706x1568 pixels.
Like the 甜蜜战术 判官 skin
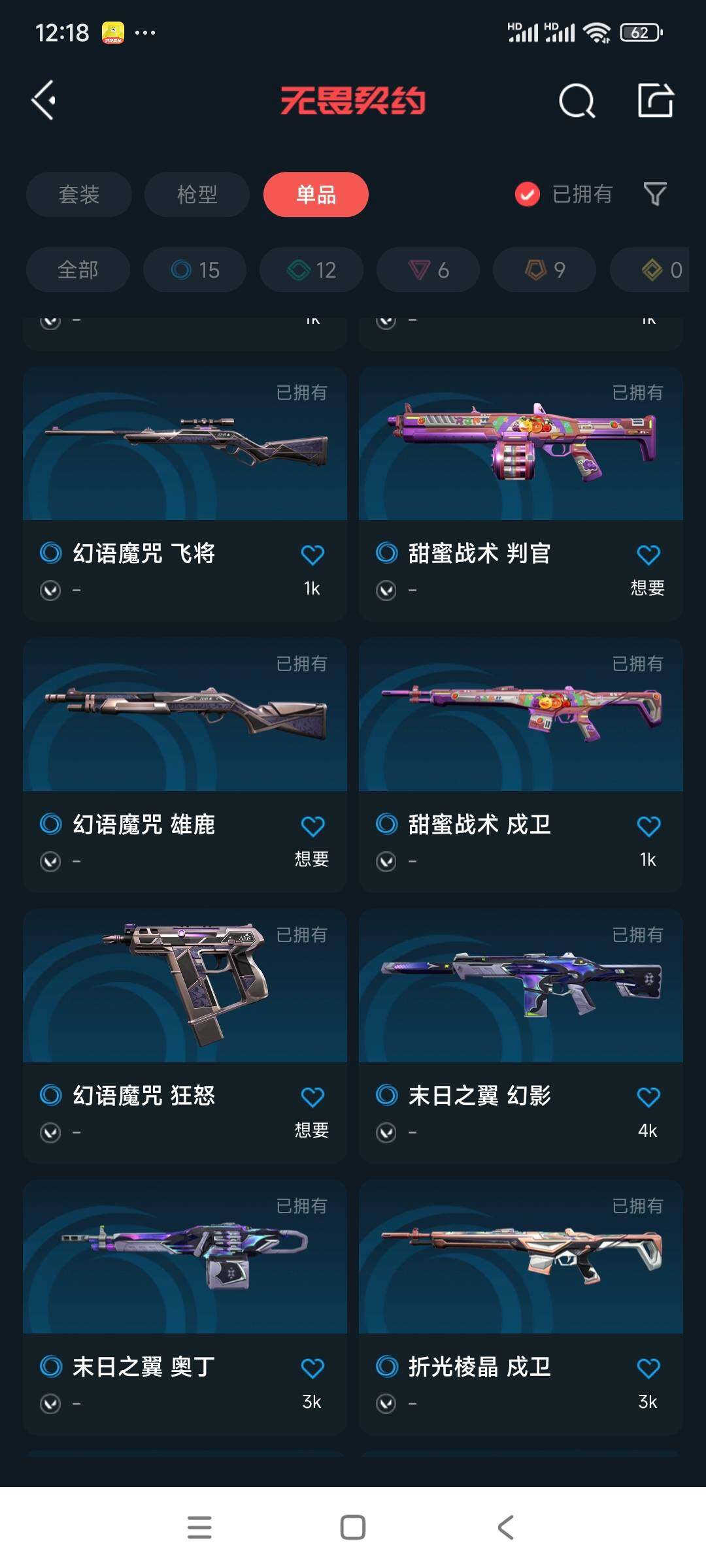click(x=648, y=555)
